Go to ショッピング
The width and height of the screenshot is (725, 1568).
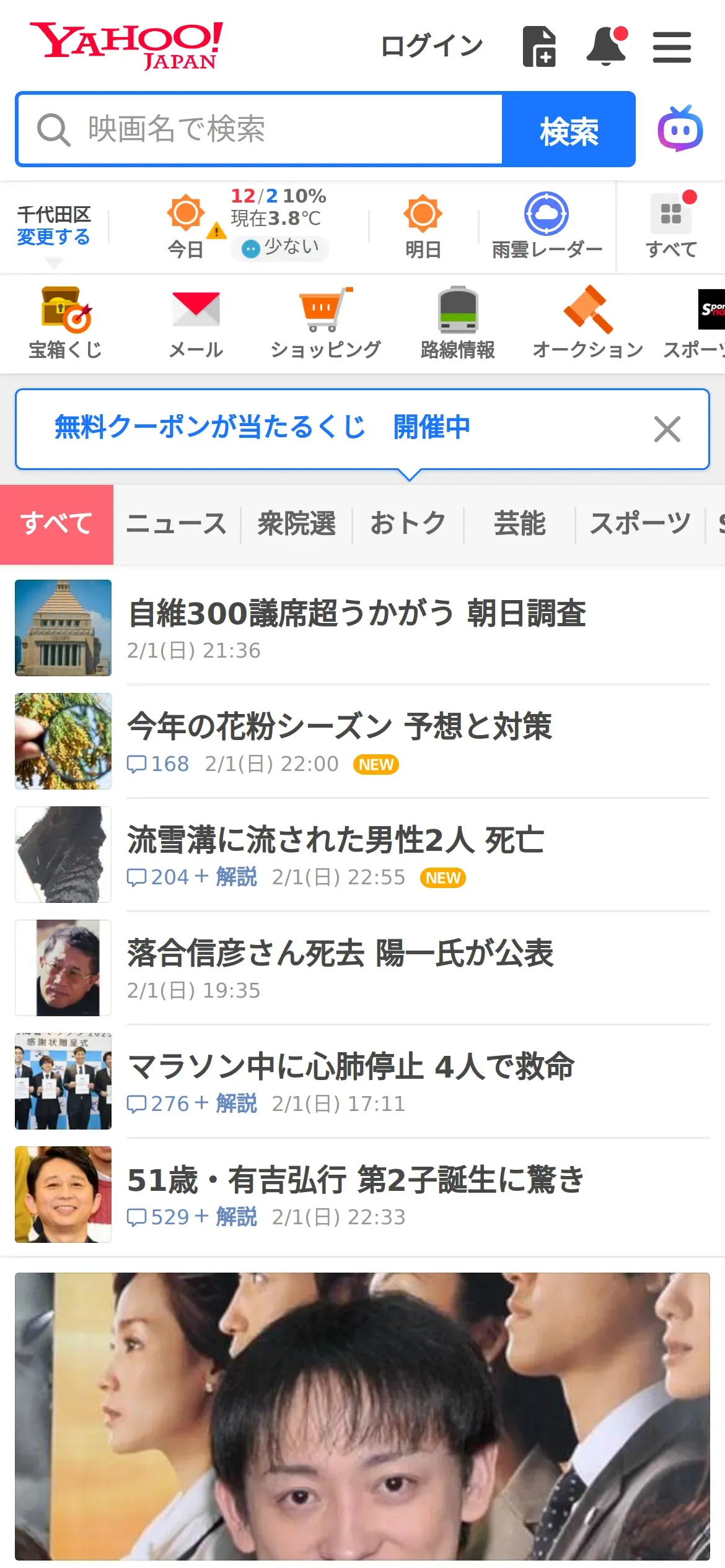coord(325,323)
